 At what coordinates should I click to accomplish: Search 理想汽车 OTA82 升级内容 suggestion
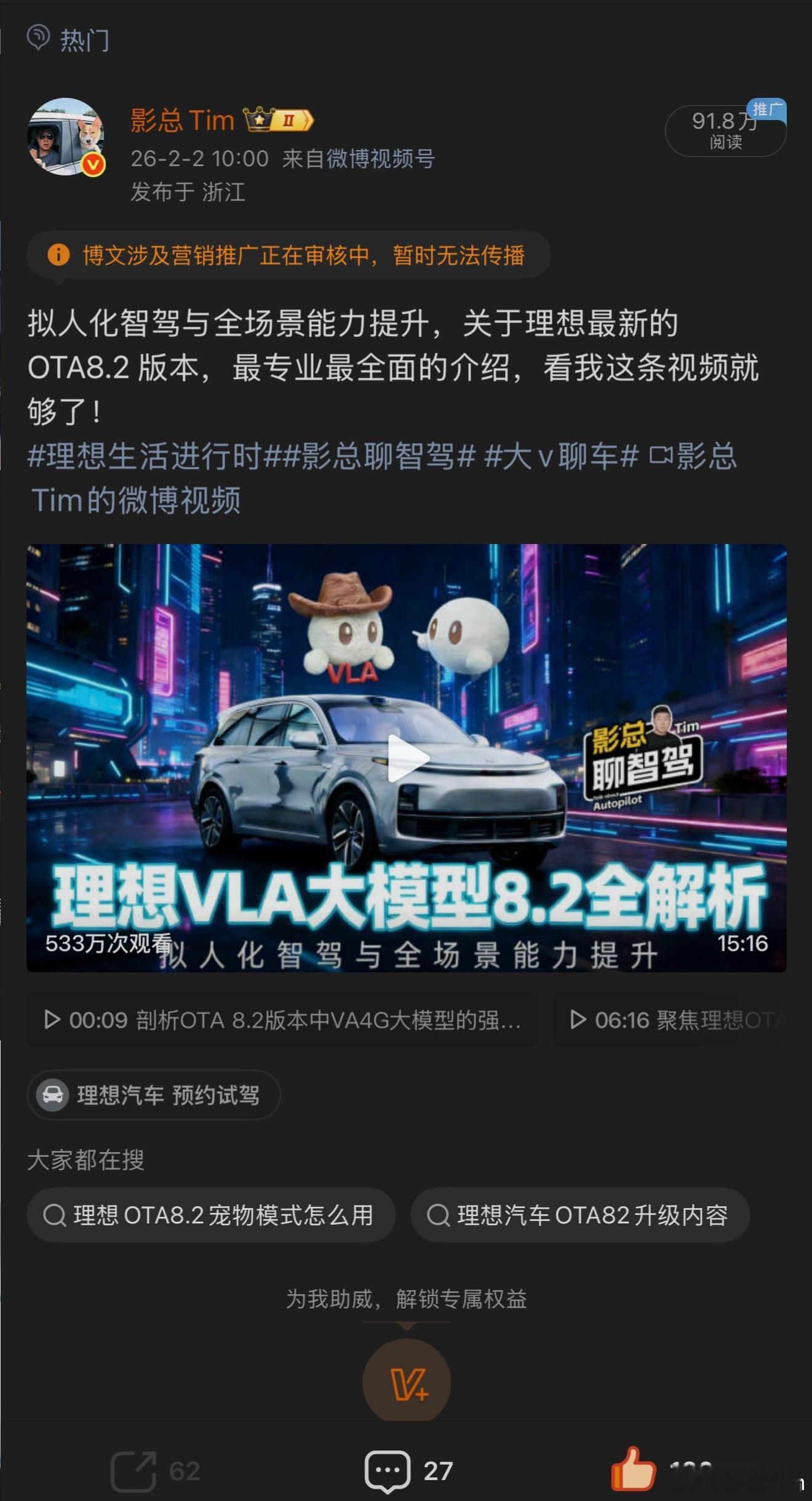click(591, 1215)
